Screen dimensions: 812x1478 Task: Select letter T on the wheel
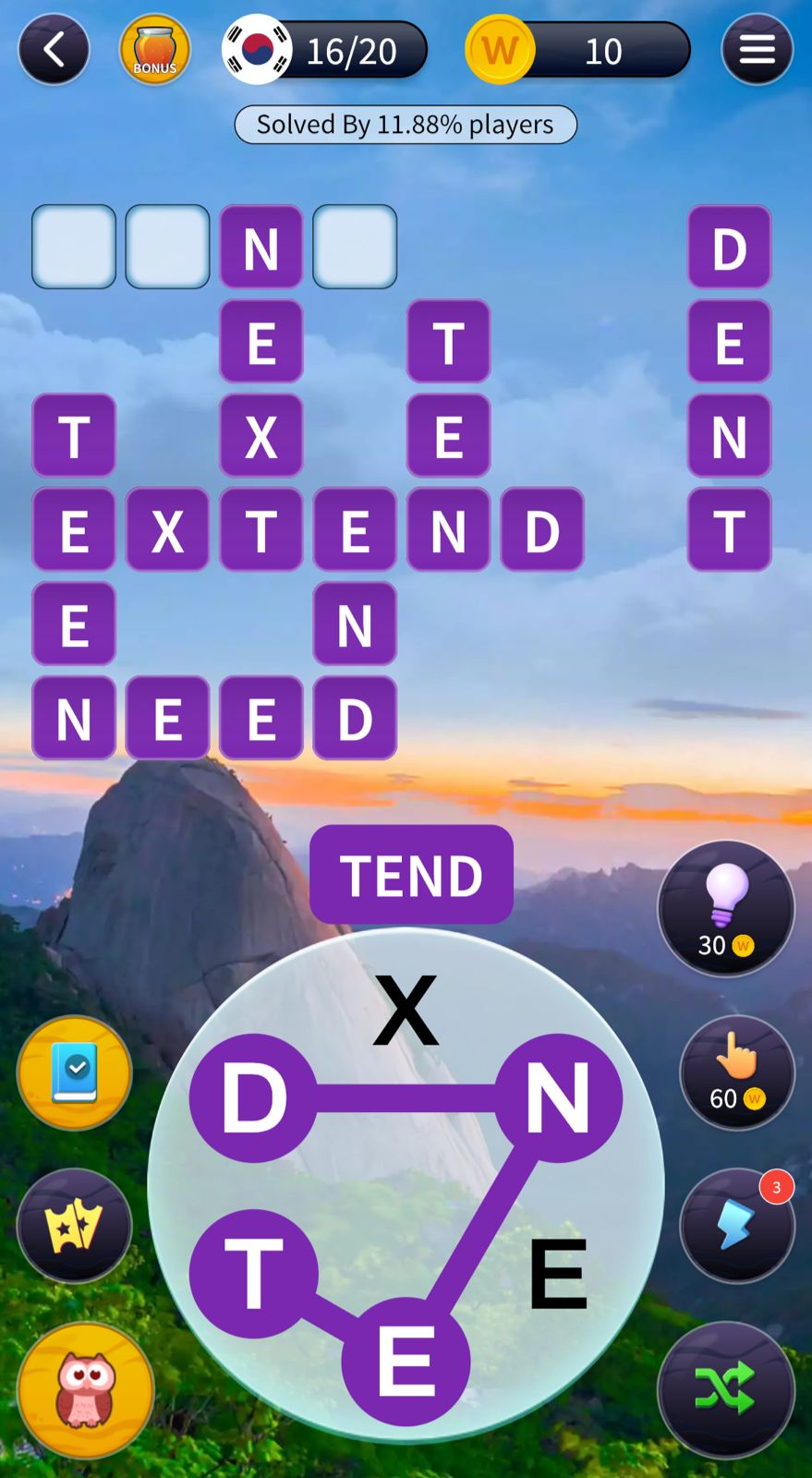pos(253,1274)
